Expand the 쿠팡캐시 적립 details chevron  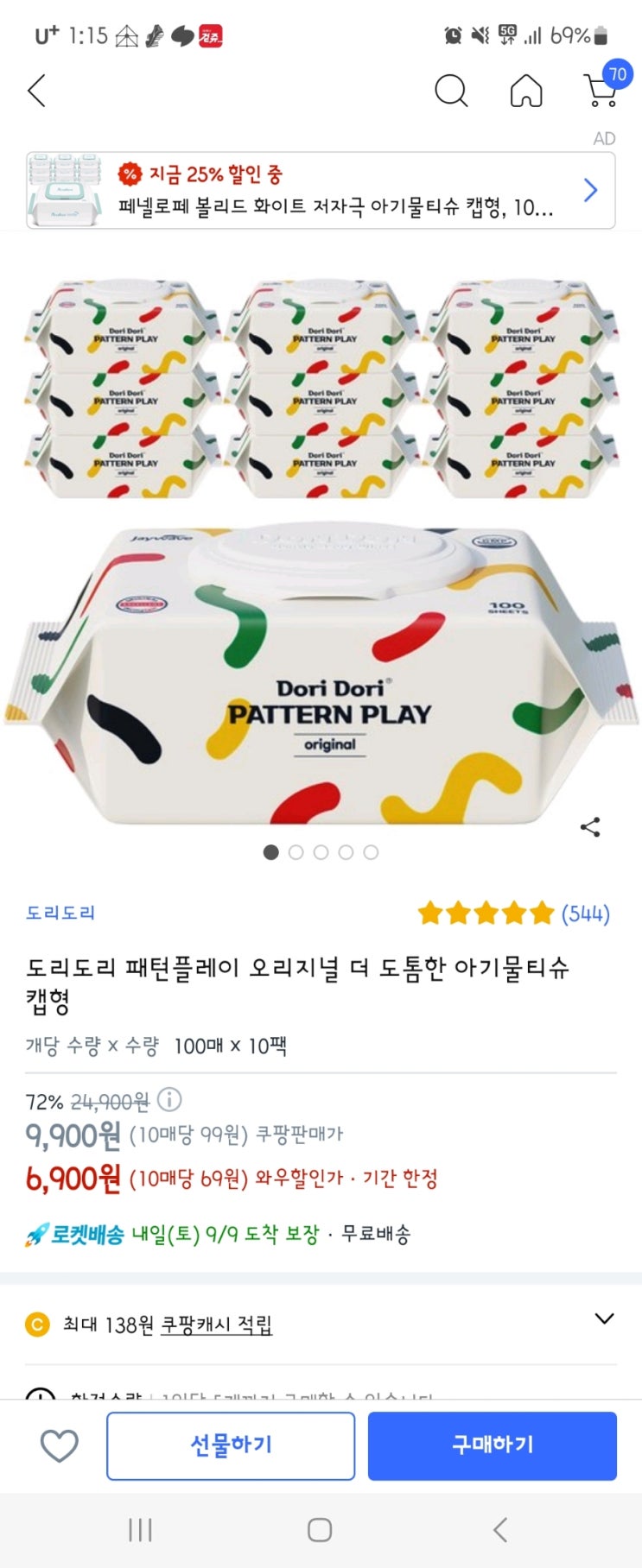click(x=604, y=1318)
